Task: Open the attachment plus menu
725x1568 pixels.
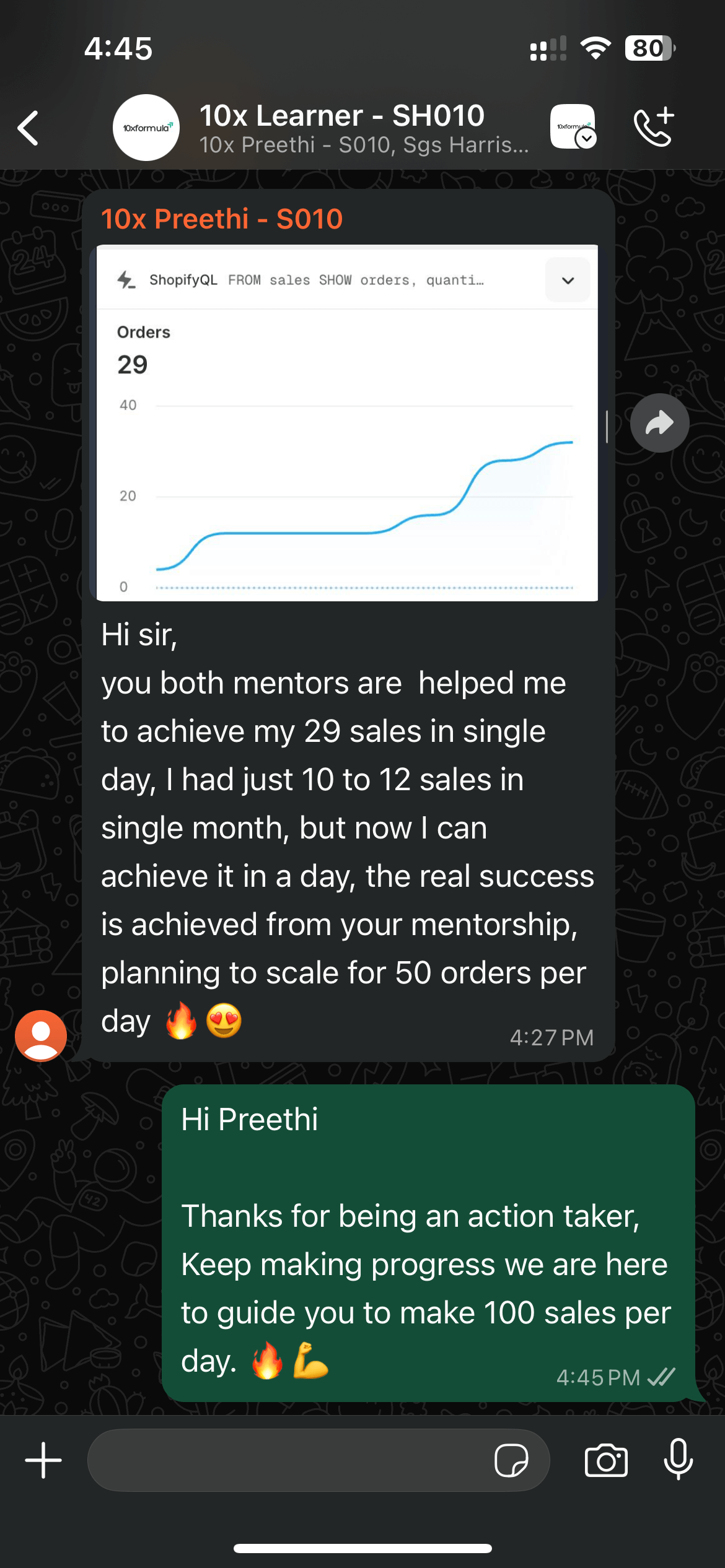Action: click(43, 1460)
